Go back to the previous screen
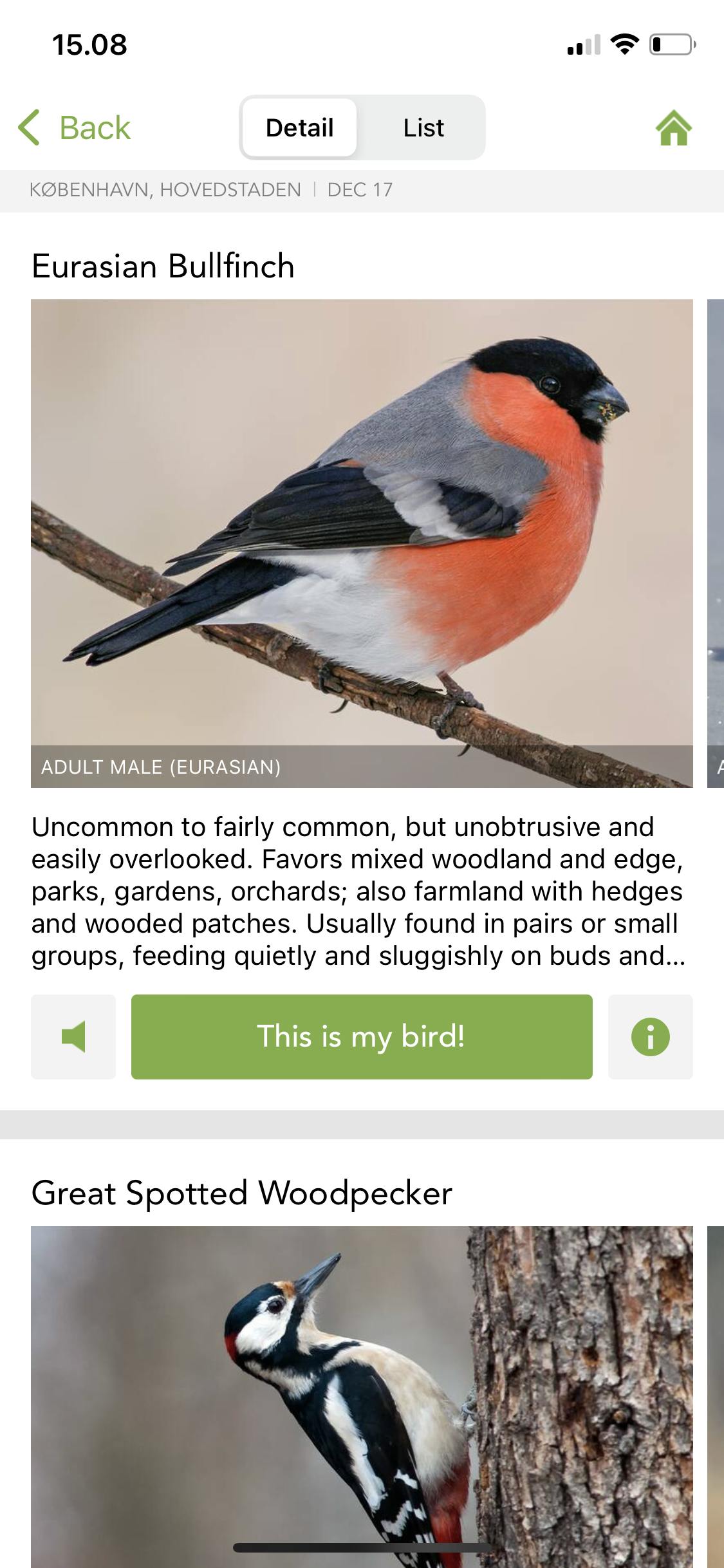The width and height of the screenshot is (724, 1568). 75,127
